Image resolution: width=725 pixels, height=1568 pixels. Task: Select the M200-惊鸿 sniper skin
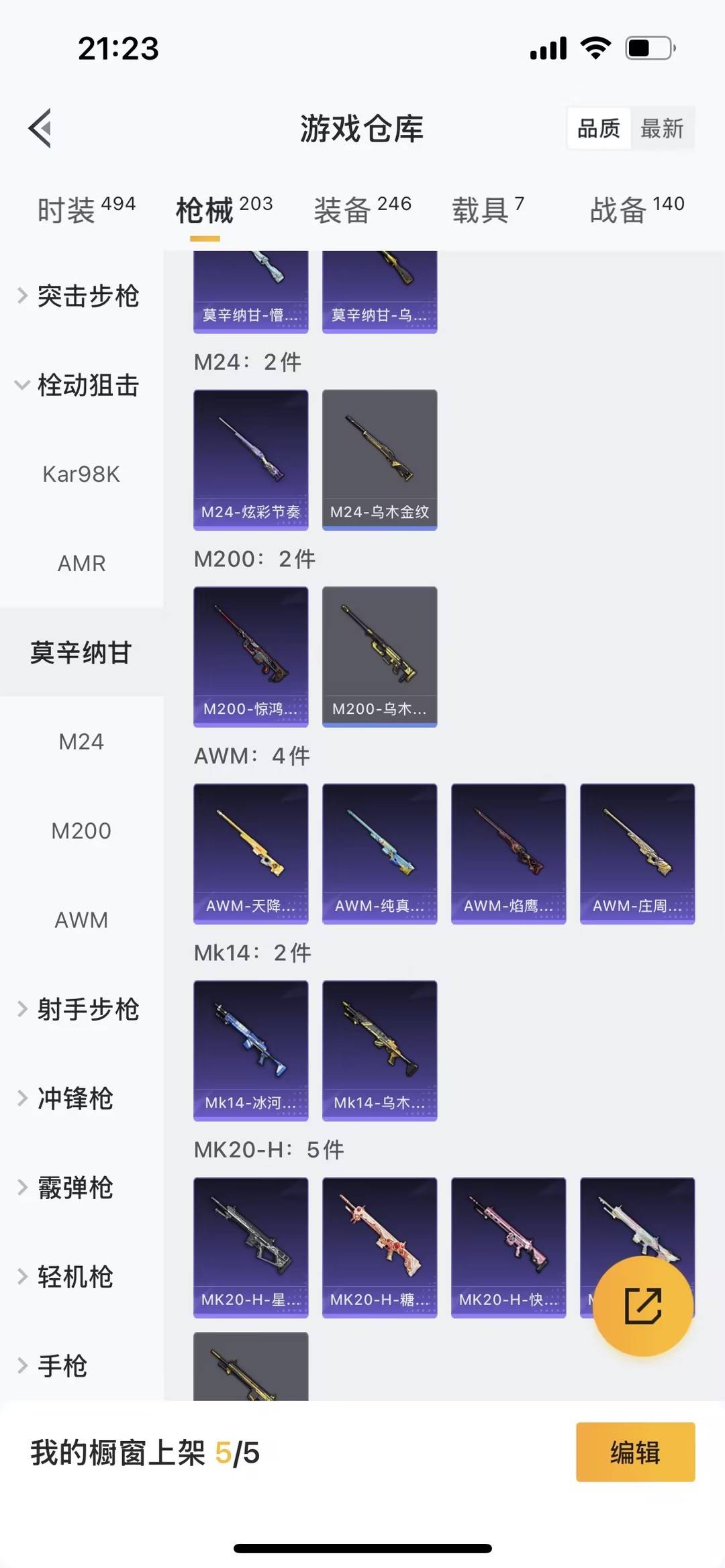pyautogui.click(x=250, y=656)
